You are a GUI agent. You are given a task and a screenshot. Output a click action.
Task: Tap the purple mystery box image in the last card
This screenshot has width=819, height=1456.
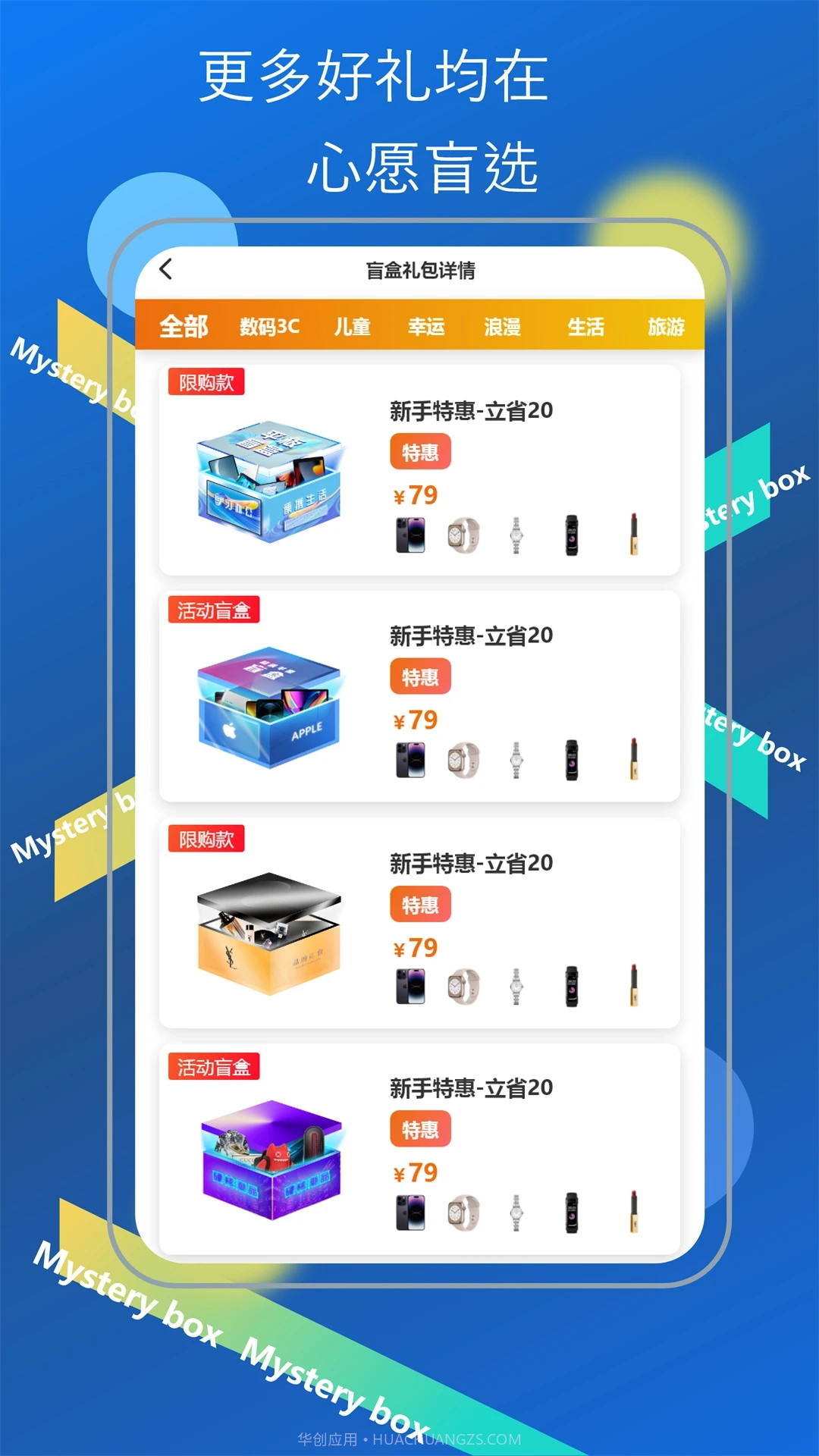point(271,1151)
